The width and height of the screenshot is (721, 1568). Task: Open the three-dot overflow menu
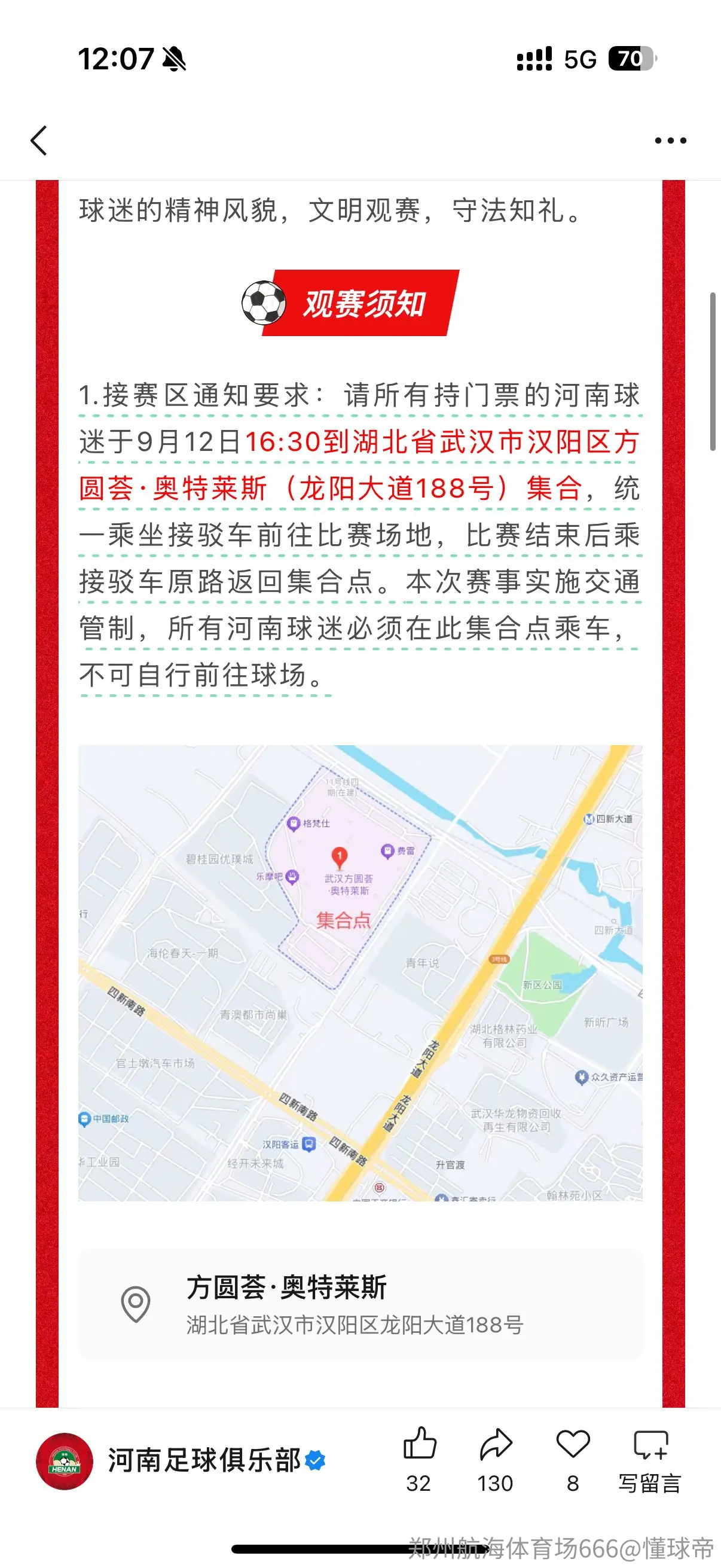(x=670, y=141)
